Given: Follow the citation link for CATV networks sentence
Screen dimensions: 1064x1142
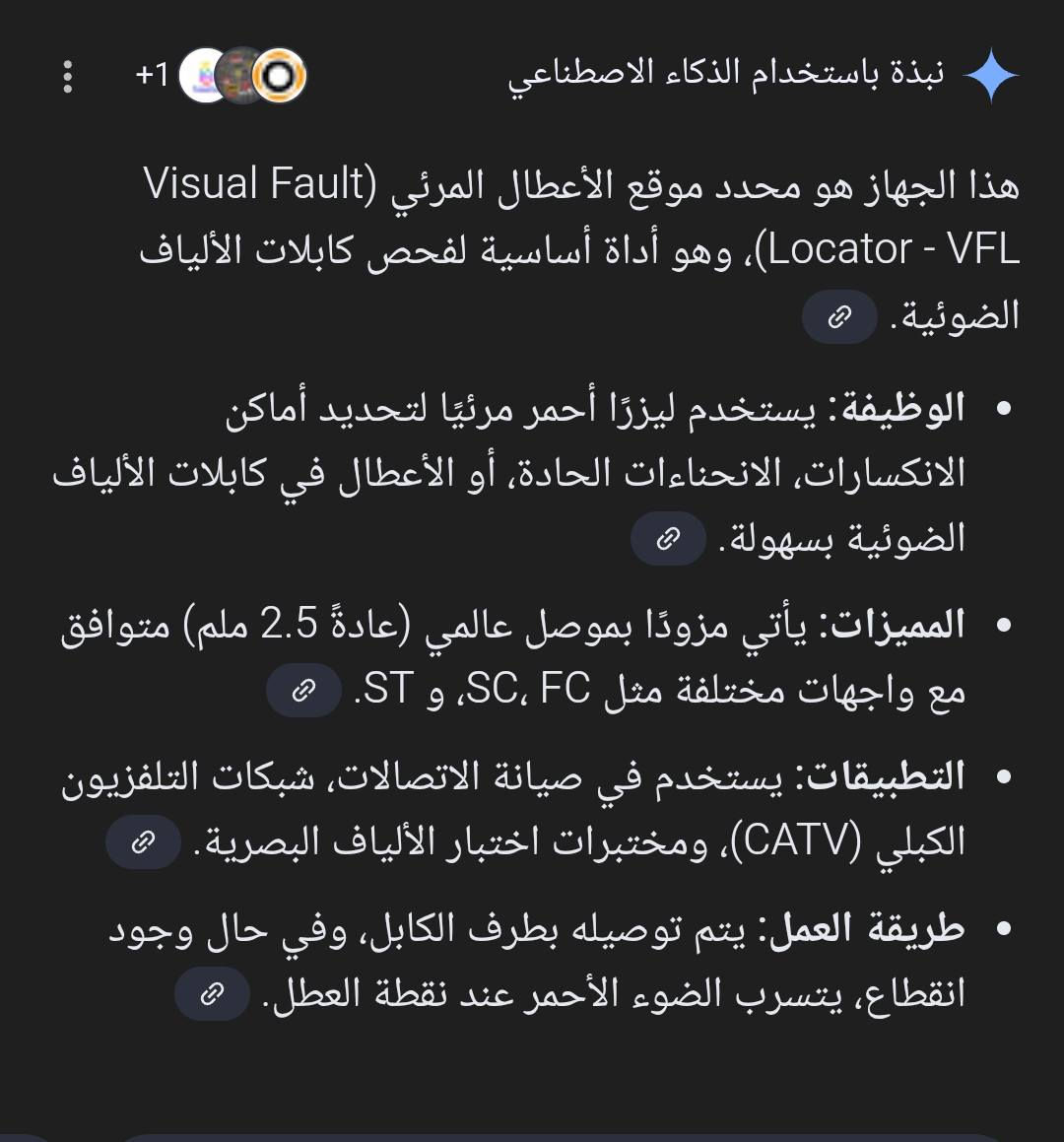Looking at the screenshot, I should pyautogui.click(x=142, y=842).
